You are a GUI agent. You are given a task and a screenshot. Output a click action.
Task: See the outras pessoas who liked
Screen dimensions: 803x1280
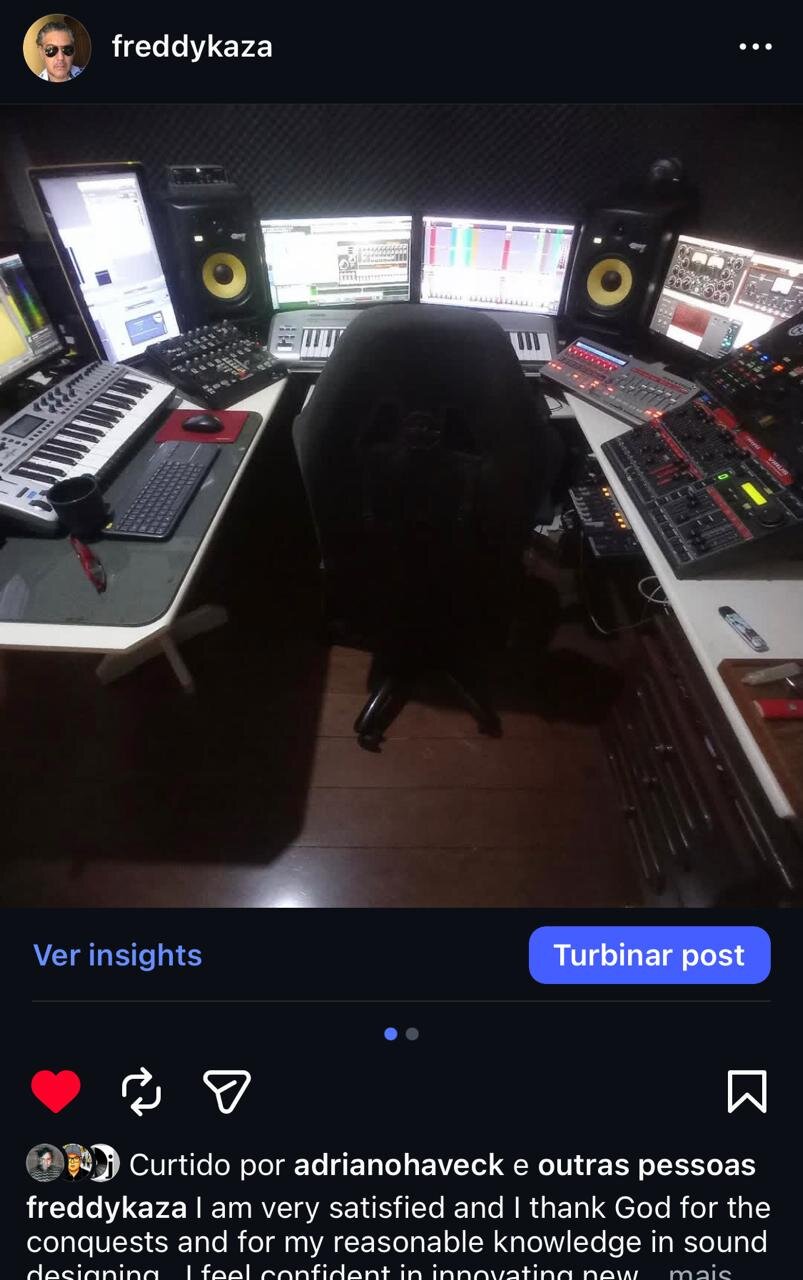point(646,1165)
